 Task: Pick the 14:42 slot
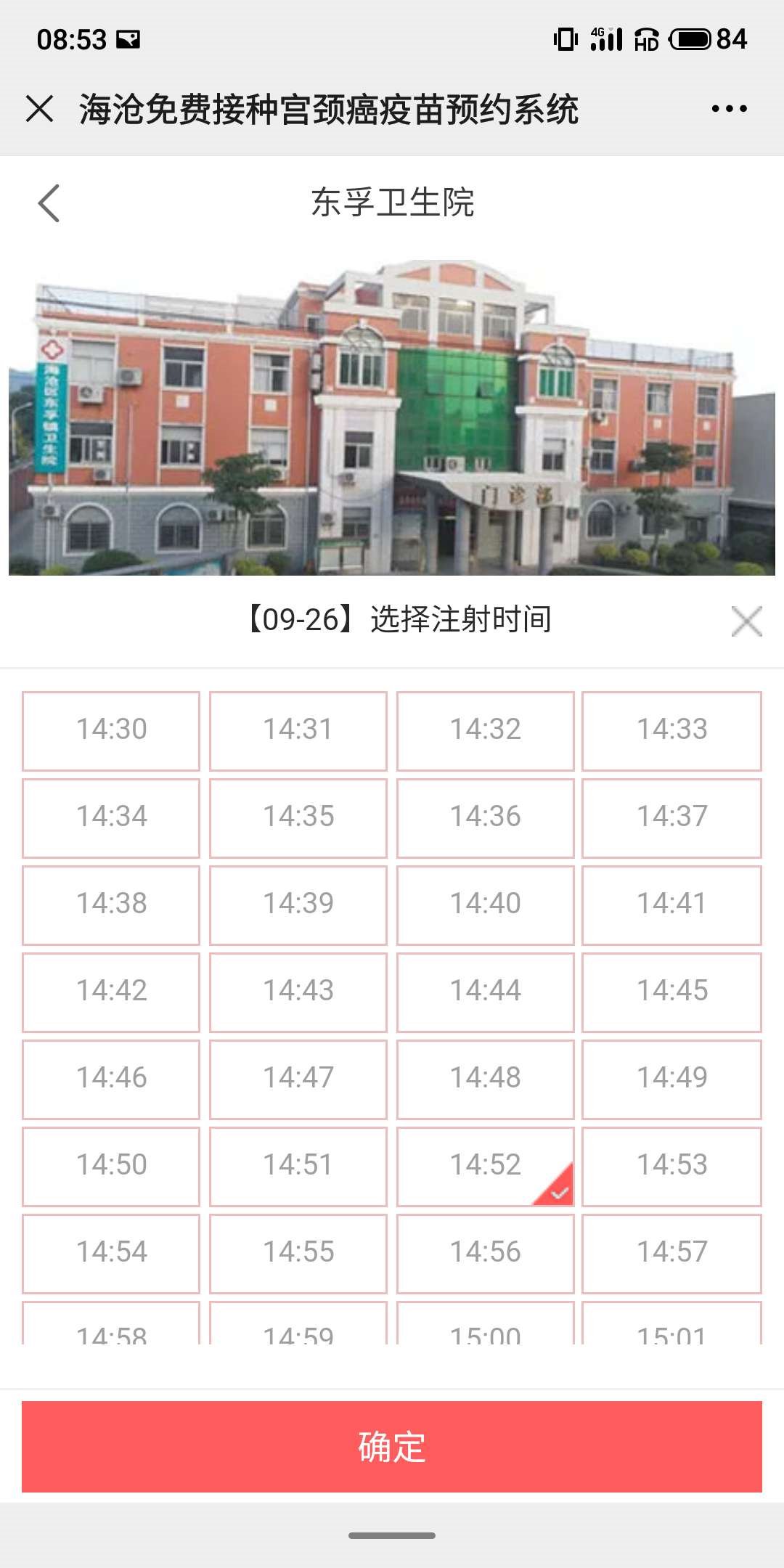(111, 992)
